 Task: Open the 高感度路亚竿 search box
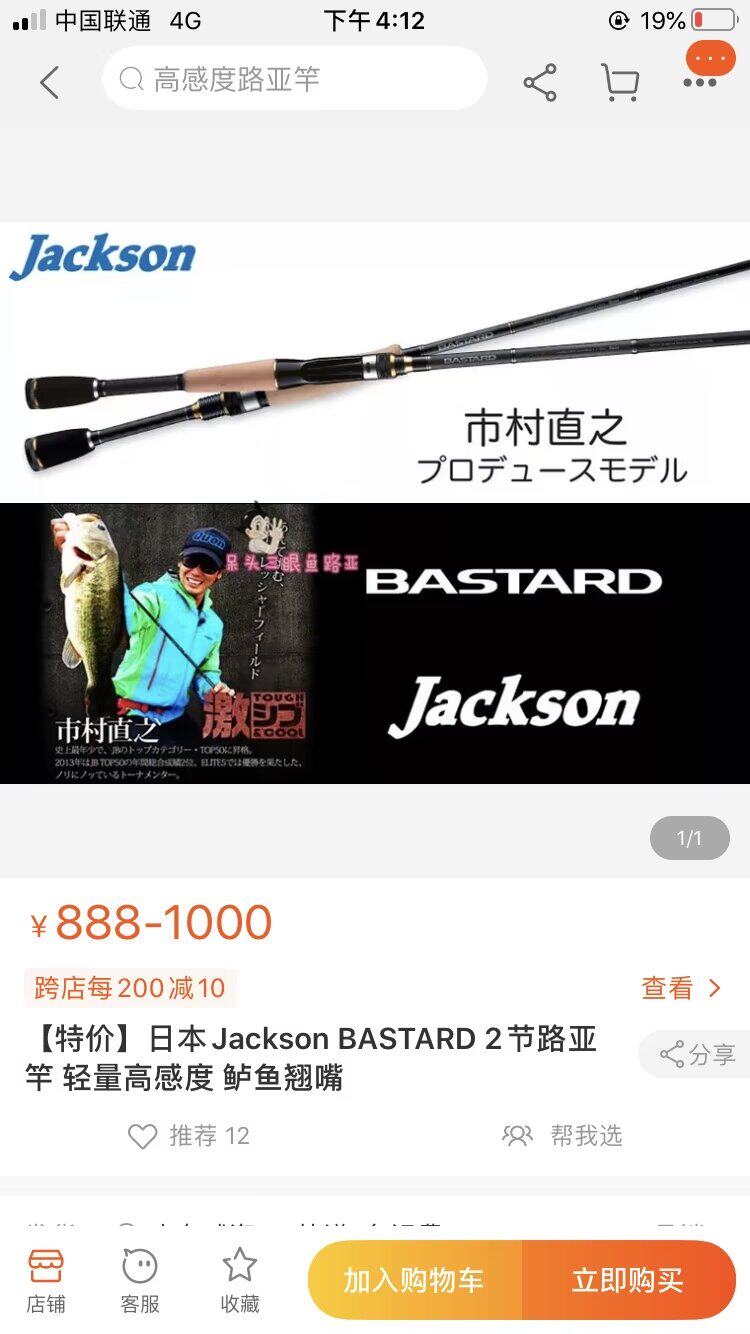coord(294,79)
